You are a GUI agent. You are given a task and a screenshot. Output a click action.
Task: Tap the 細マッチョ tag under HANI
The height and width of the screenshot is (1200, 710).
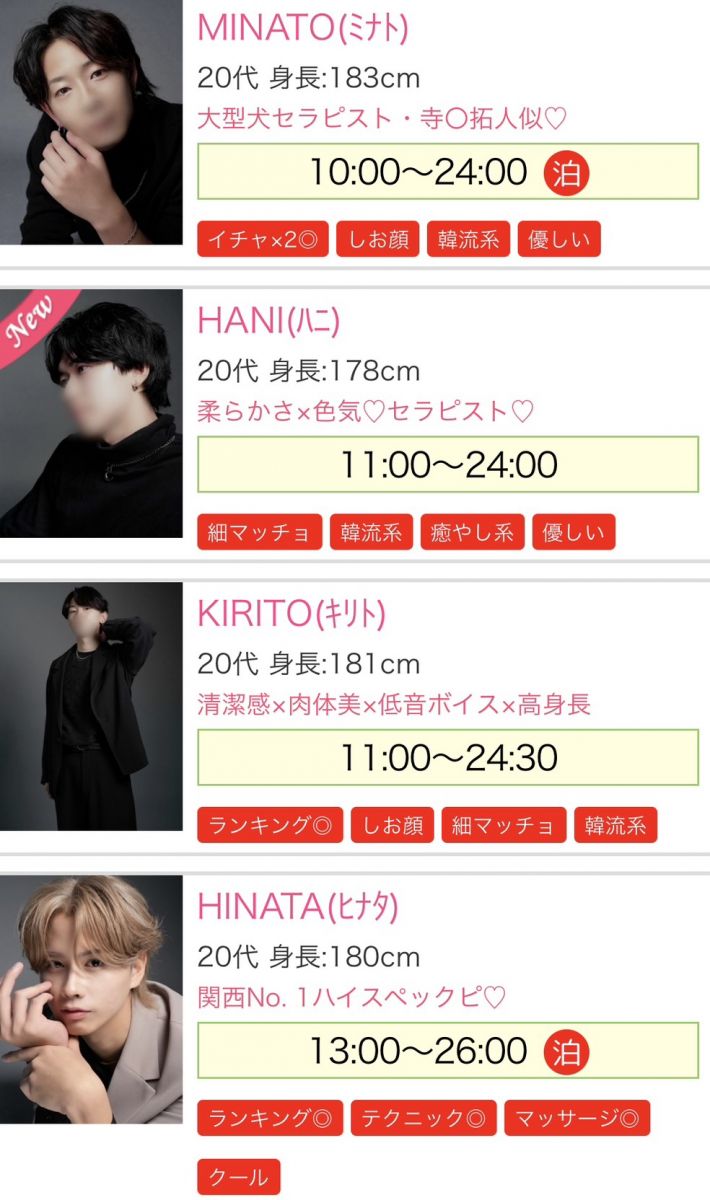[260, 533]
